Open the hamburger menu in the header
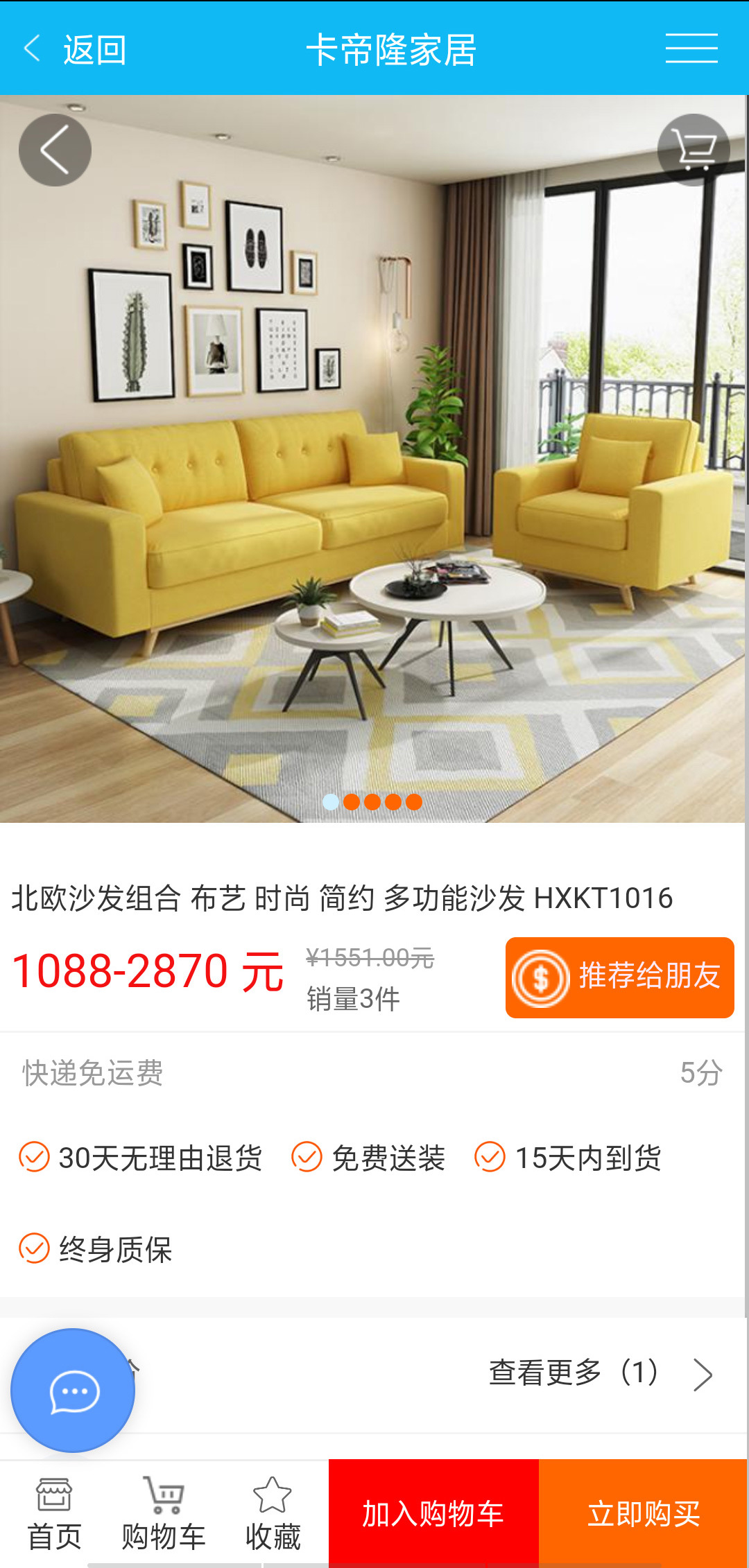This screenshot has height=1568, width=749. pos(691,49)
